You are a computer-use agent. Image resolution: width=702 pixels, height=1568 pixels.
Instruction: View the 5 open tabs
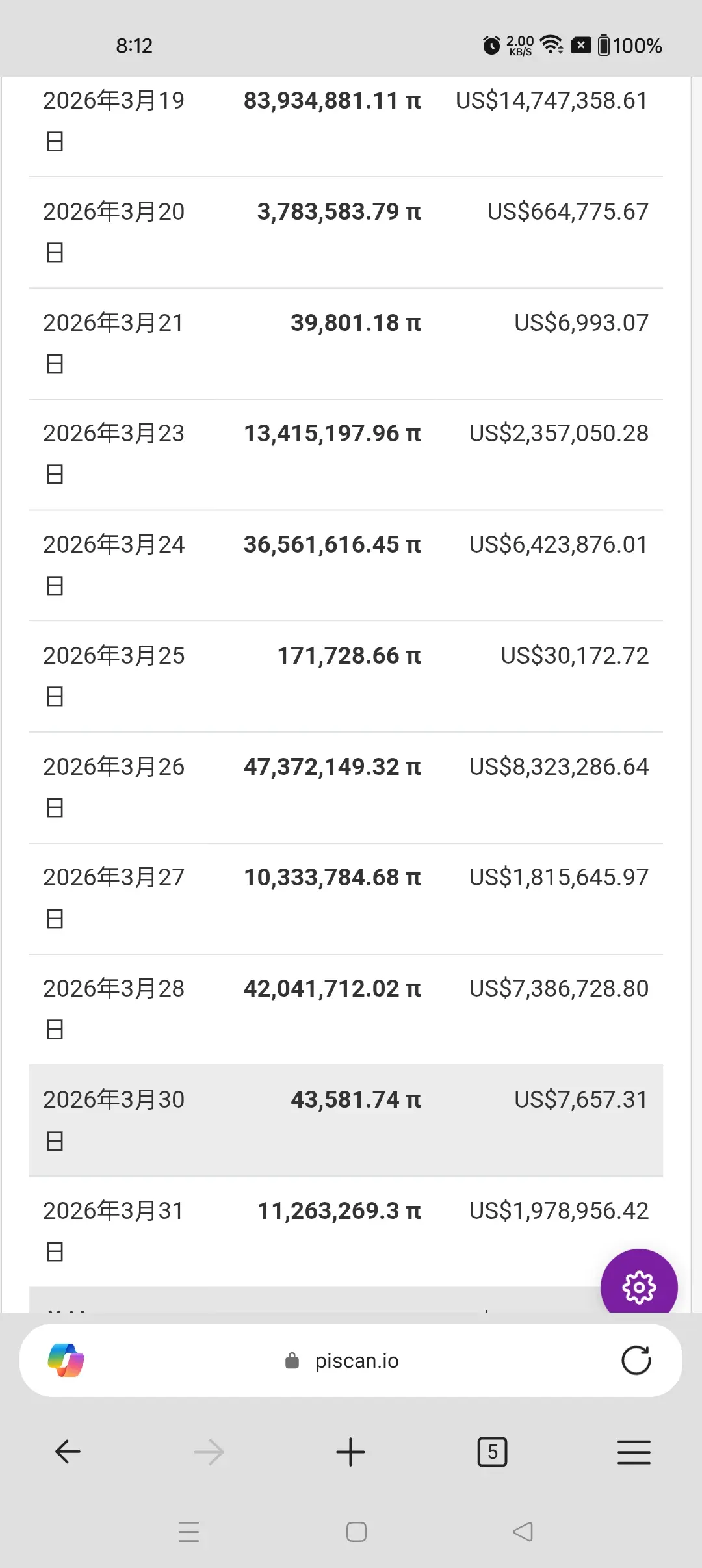492,1452
